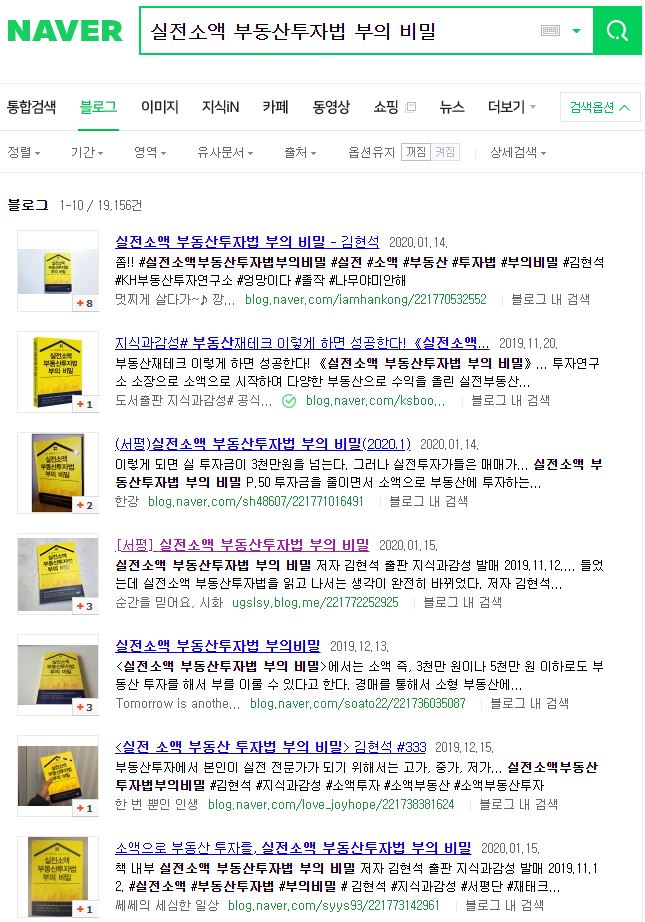Switch to the 통합검색 tab

[x=32, y=107]
